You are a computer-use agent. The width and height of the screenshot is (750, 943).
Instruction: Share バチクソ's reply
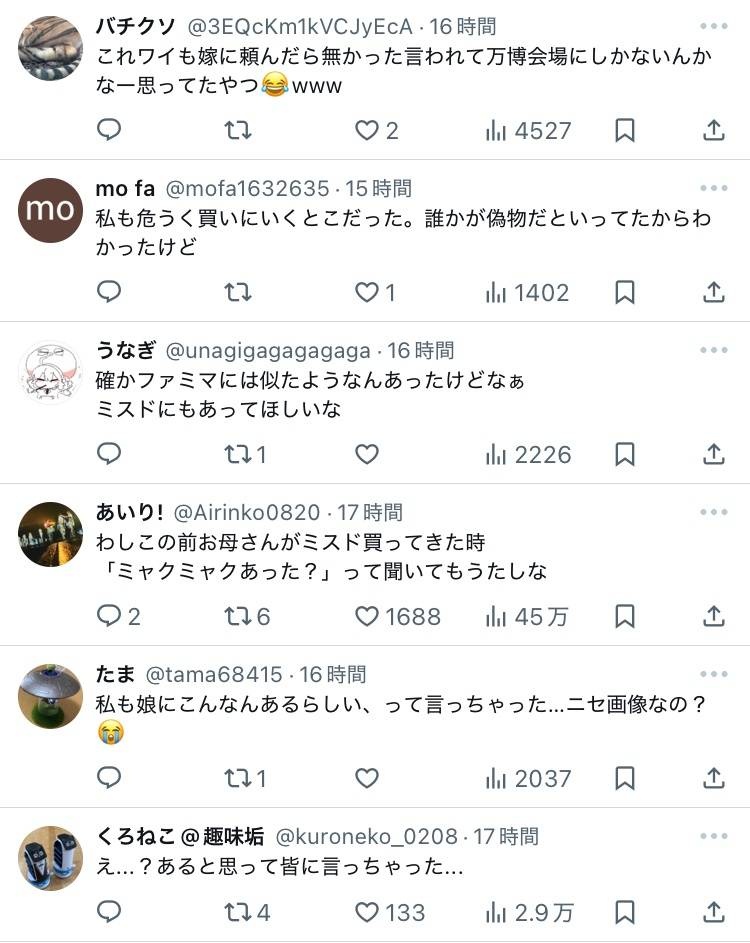713,130
